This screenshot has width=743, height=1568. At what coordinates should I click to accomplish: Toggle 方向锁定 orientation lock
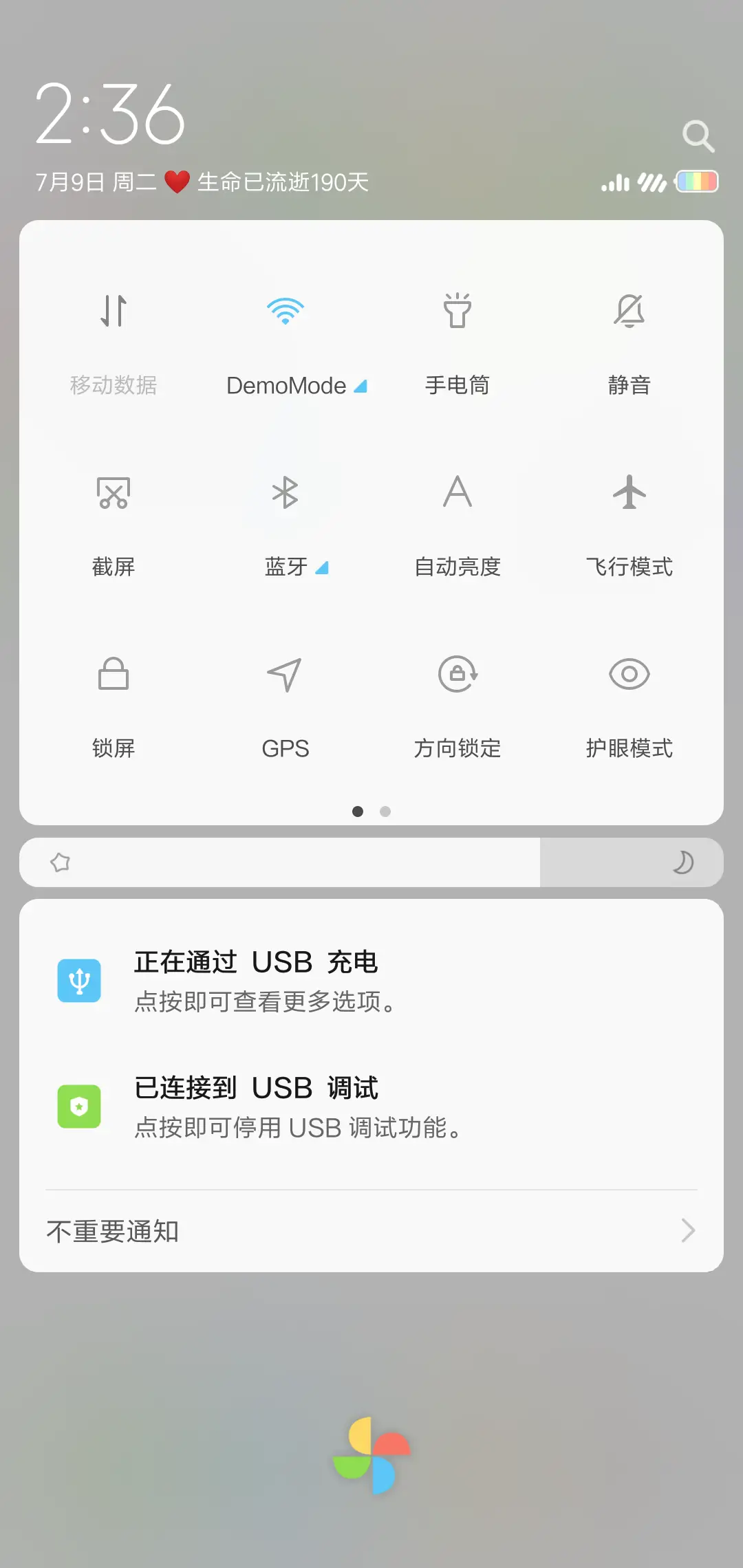pos(457,701)
